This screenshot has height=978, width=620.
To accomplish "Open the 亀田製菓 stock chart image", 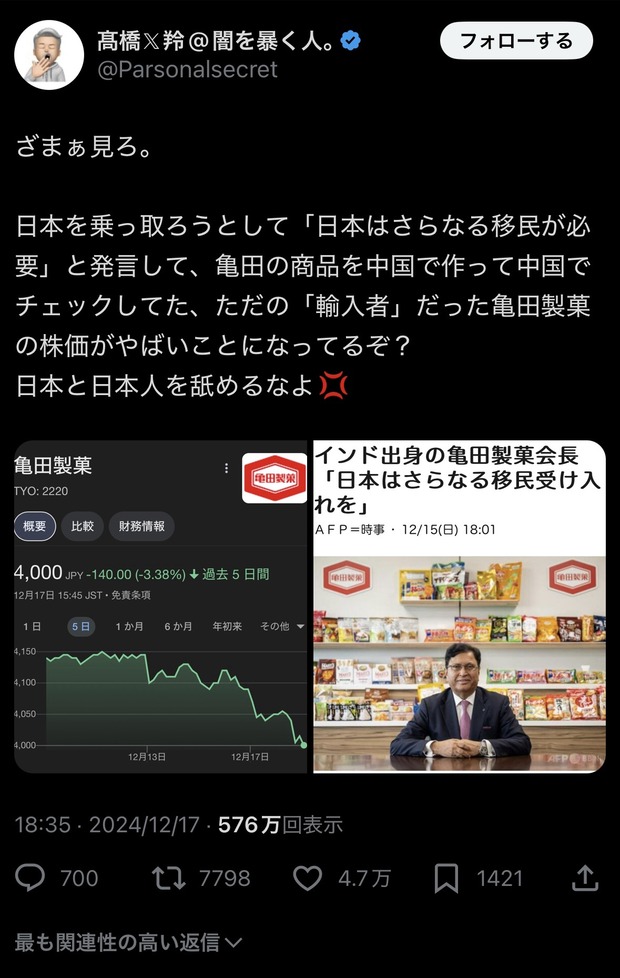I will 160,606.
